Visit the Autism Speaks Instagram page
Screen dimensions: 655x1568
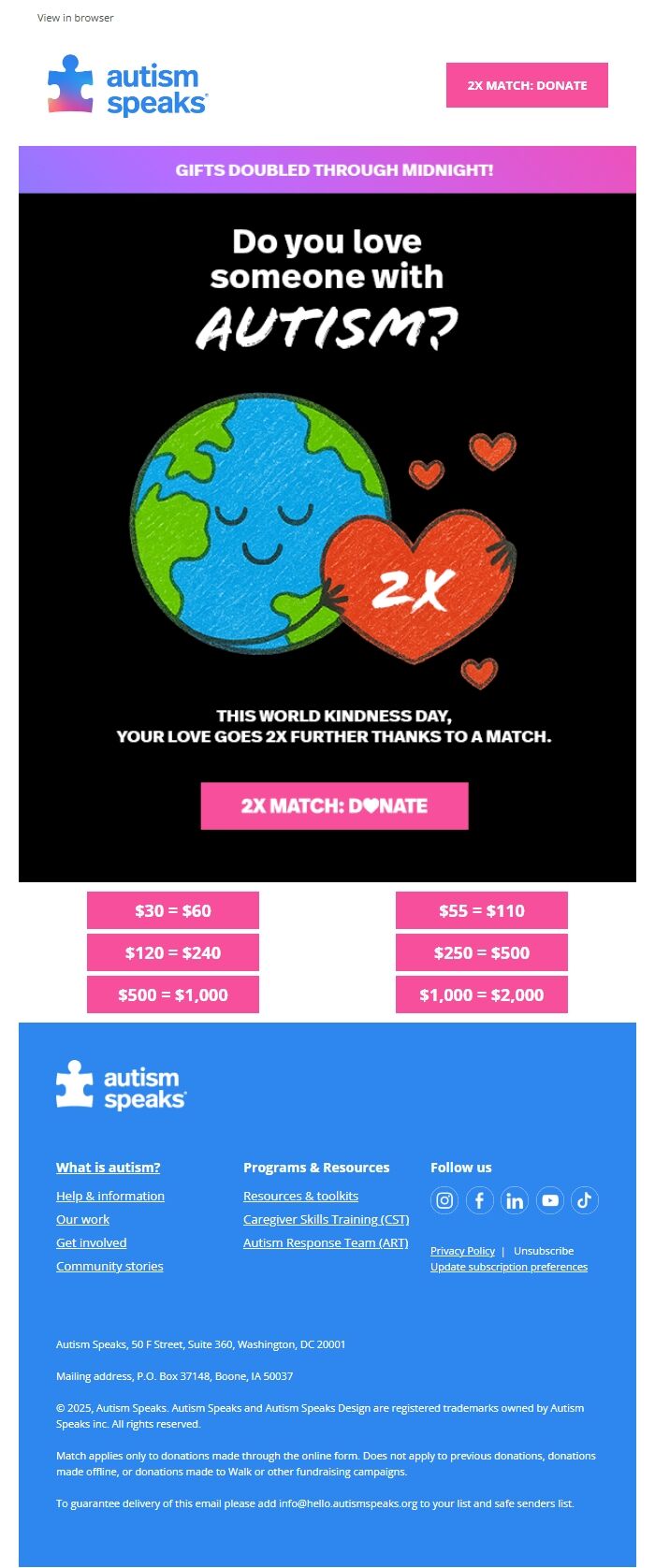coord(444,1200)
